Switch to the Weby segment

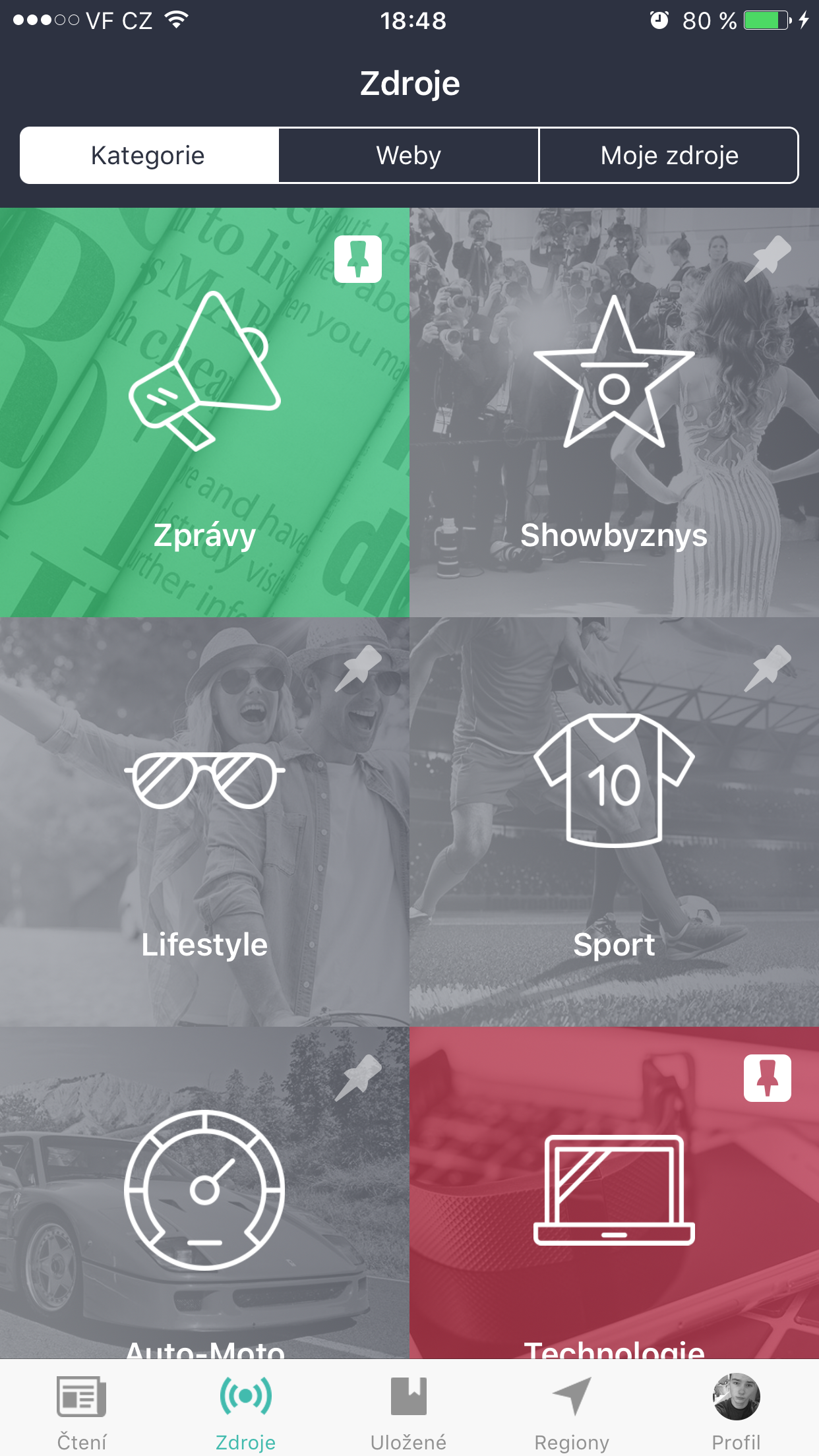pos(409,156)
